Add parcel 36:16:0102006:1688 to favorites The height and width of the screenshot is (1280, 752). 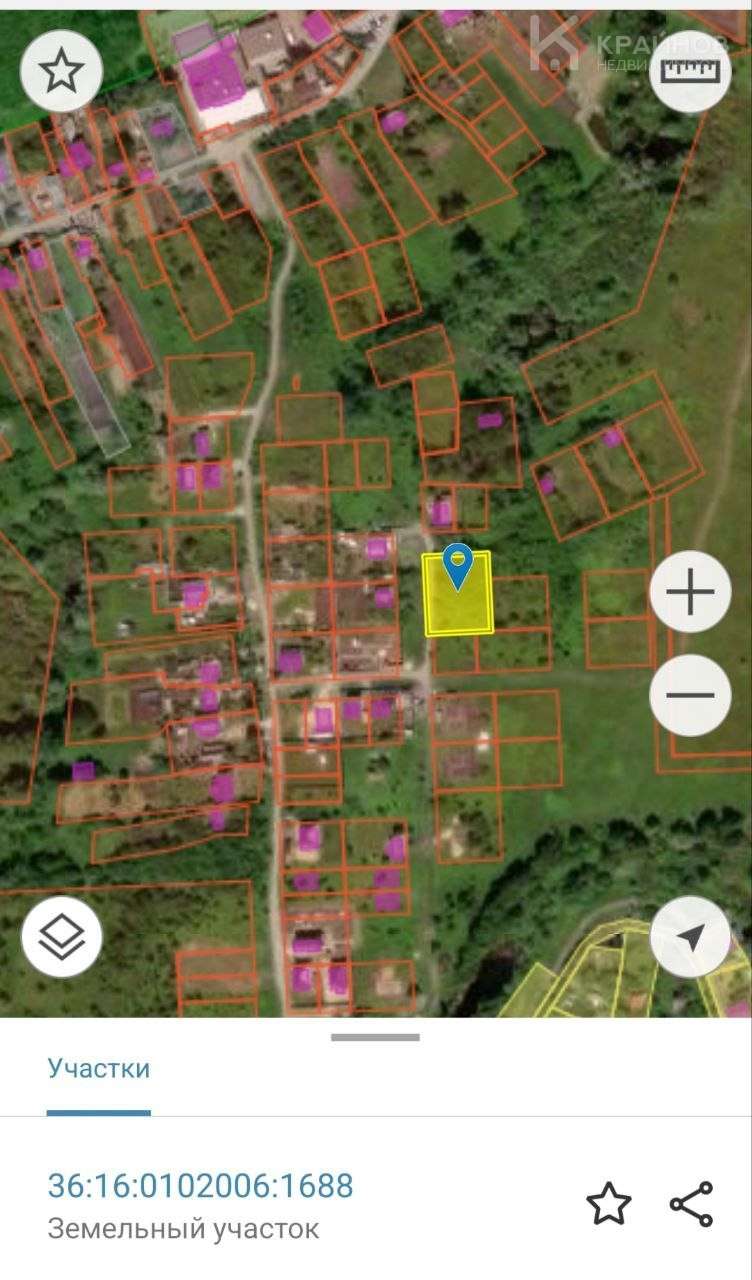(609, 1204)
